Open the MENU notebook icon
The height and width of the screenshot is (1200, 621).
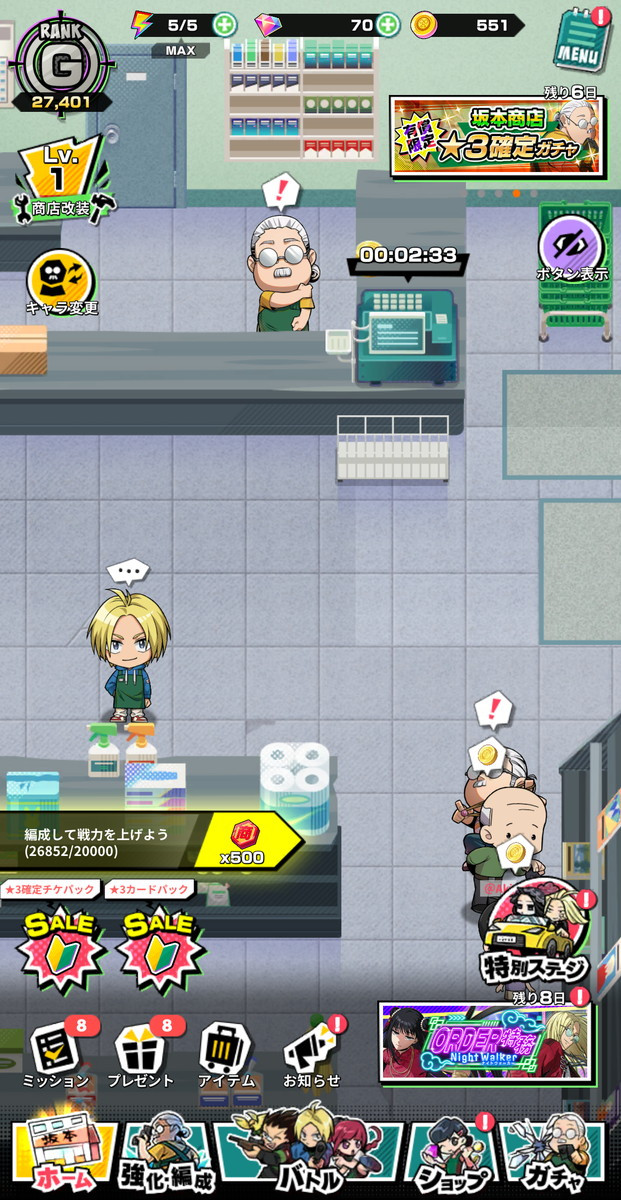click(x=578, y=40)
